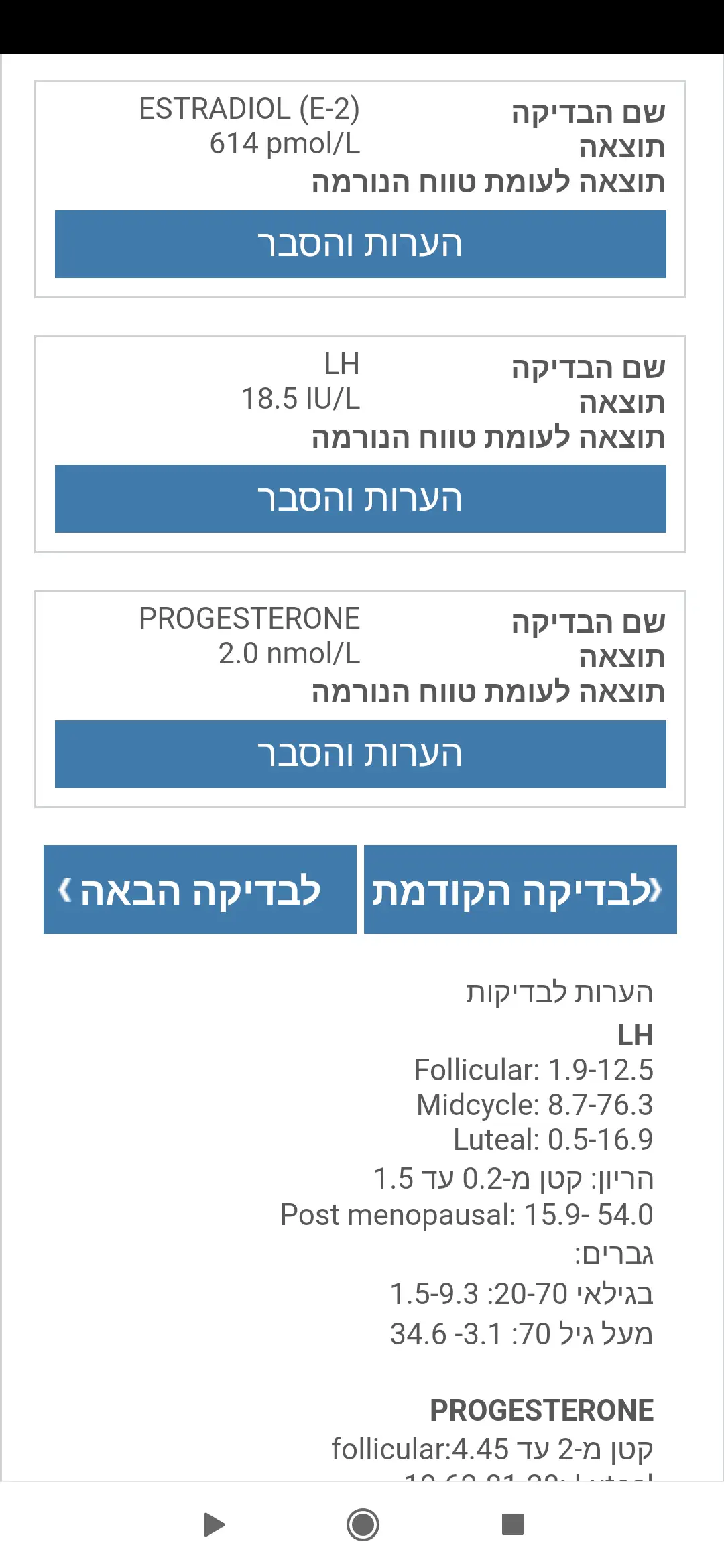
Task: Tap the system back triangle button
Action: [x=214, y=1524]
